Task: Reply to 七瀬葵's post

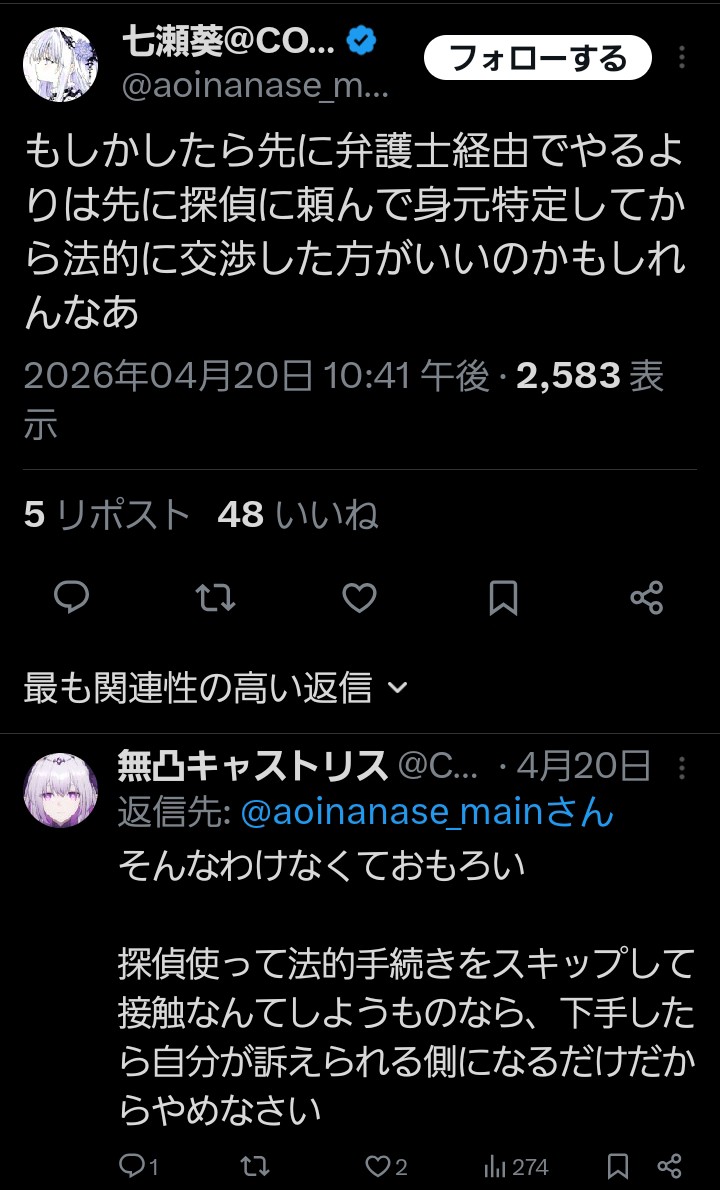Action: (71, 598)
